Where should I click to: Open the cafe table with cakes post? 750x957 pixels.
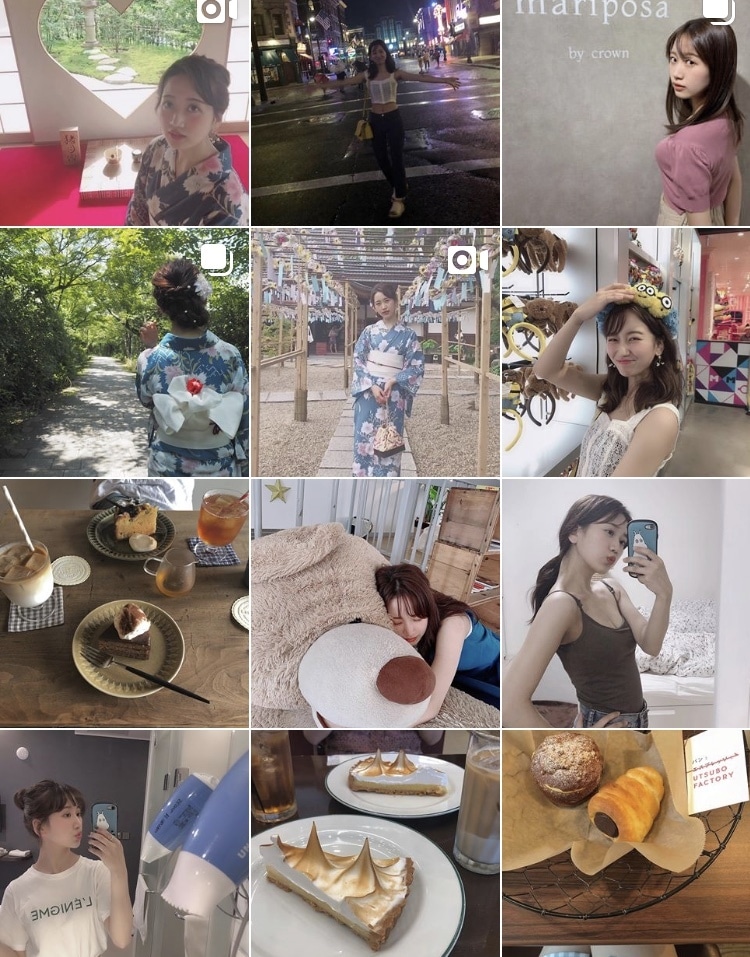coord(124,603)
